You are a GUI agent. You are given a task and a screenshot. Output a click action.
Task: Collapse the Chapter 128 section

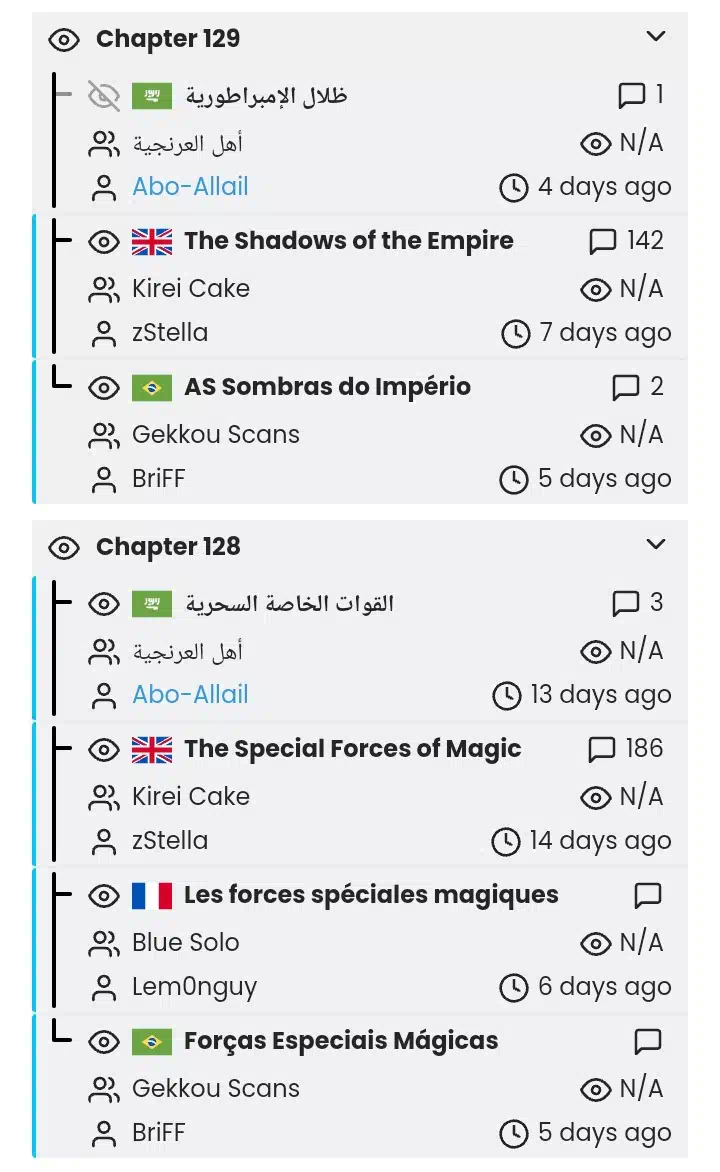(x=655, y=544)
